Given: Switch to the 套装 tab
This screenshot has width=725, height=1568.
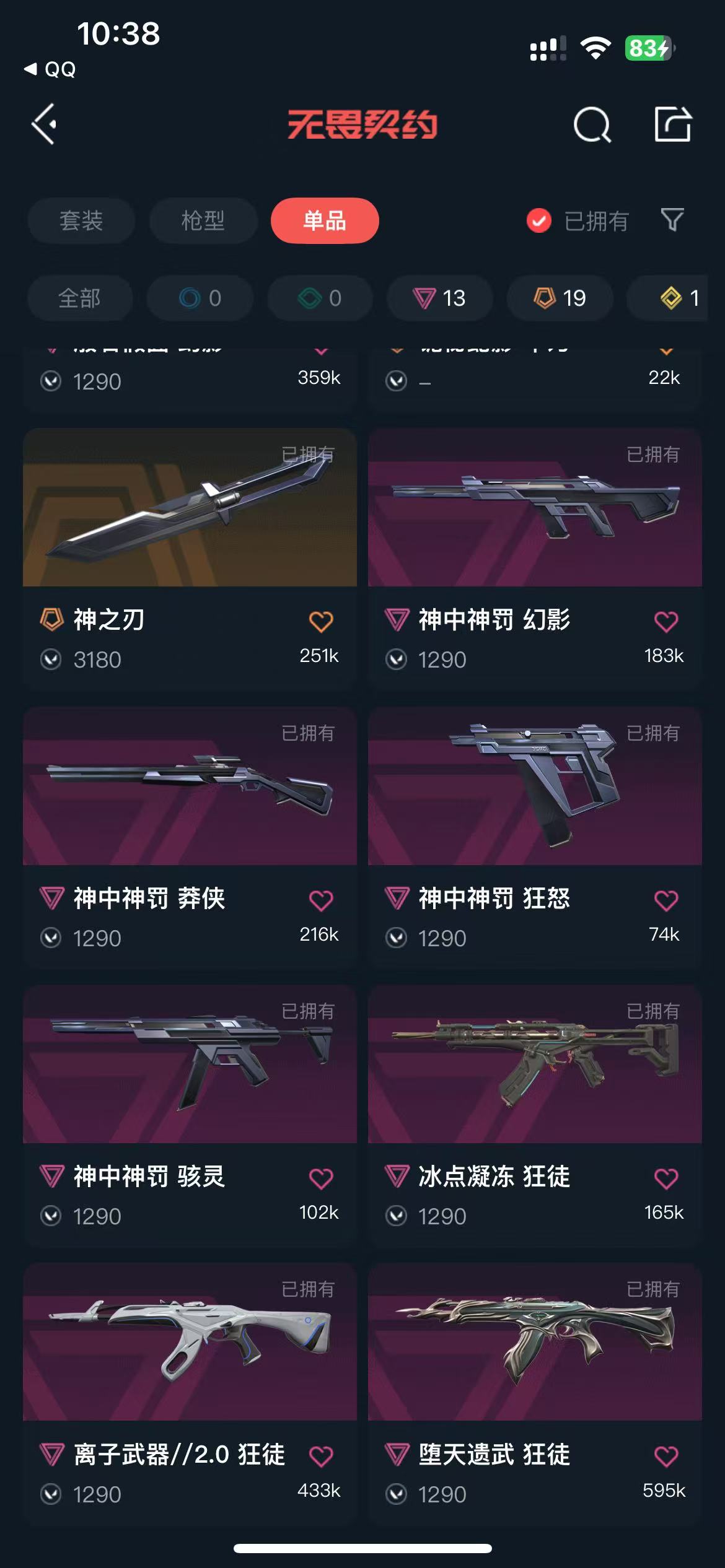Looking at the screenshot, I should tap(81, 220).
